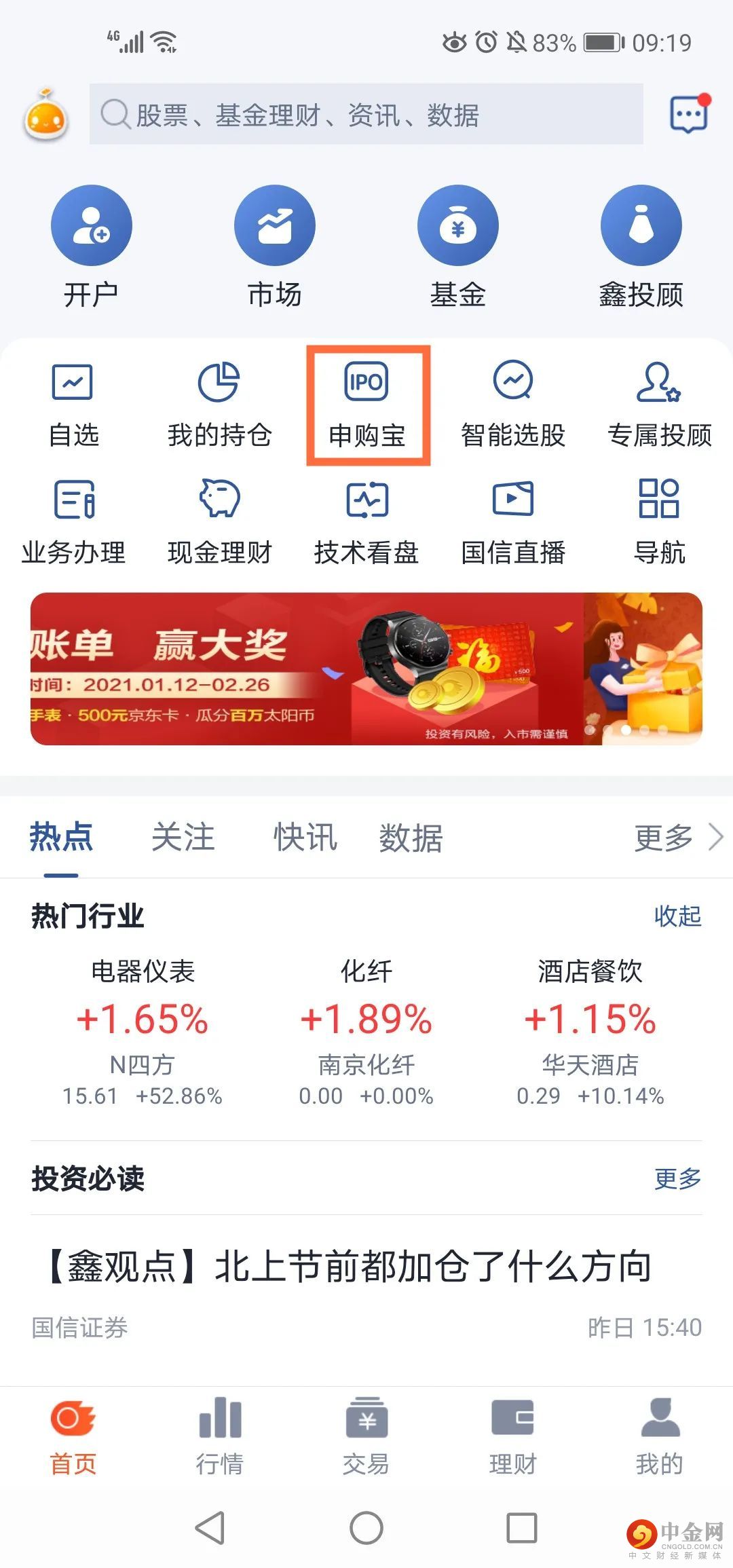The height and width of the screenshot is (1568, 733).
Task: Launch 国信直播 live broadcast
Action: [513, 523]
